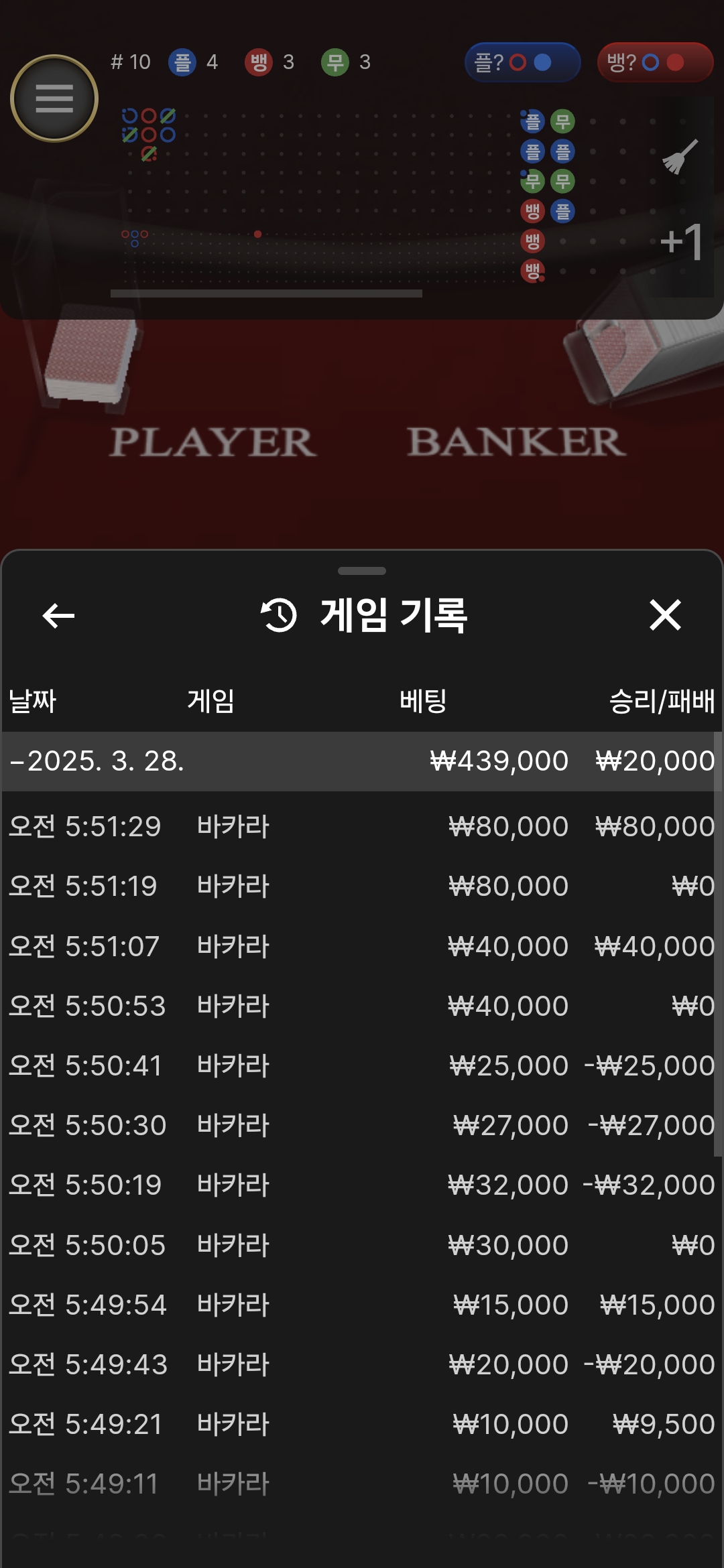Open the hamburger menu button
724x1568 pixels.
pos(54,99)
